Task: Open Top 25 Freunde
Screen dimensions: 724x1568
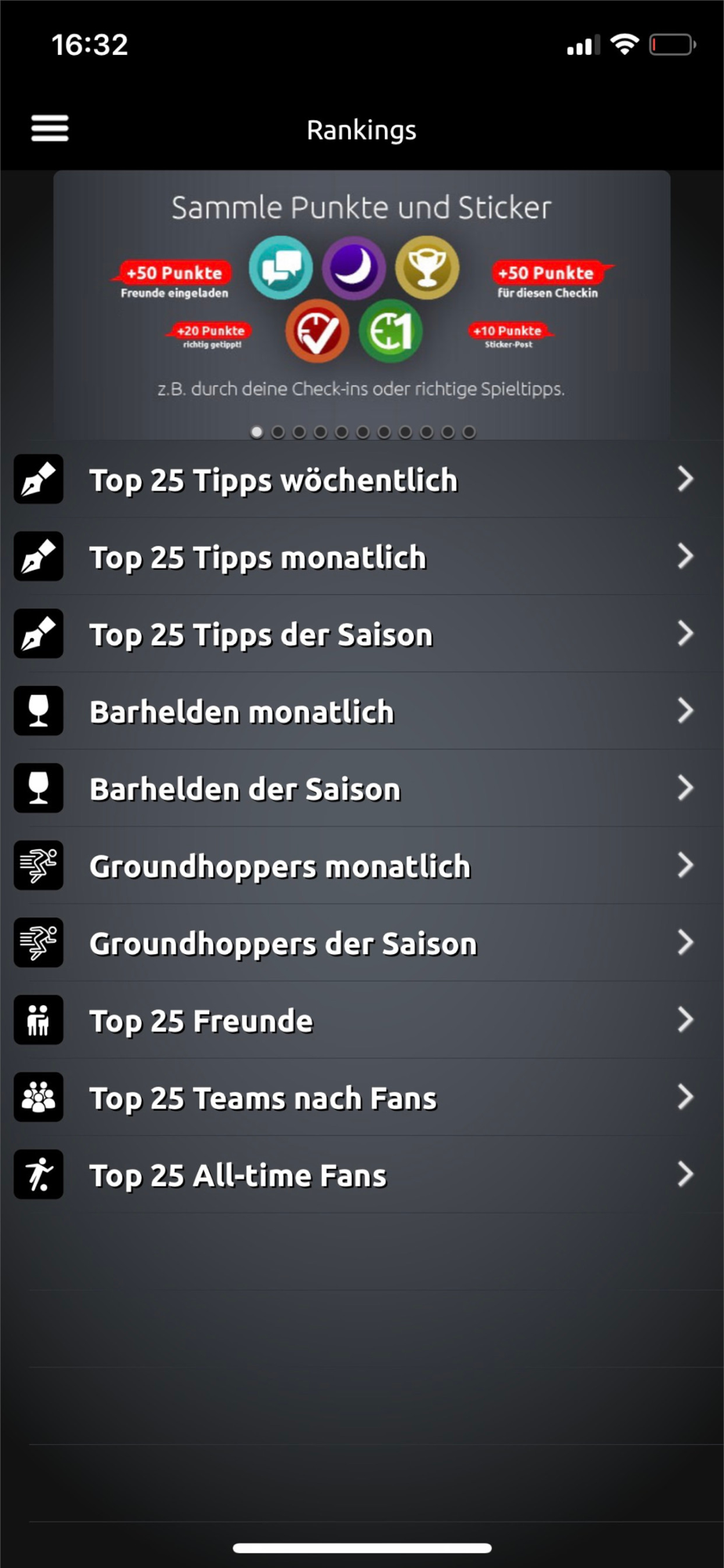Action: click(360, 1020)
